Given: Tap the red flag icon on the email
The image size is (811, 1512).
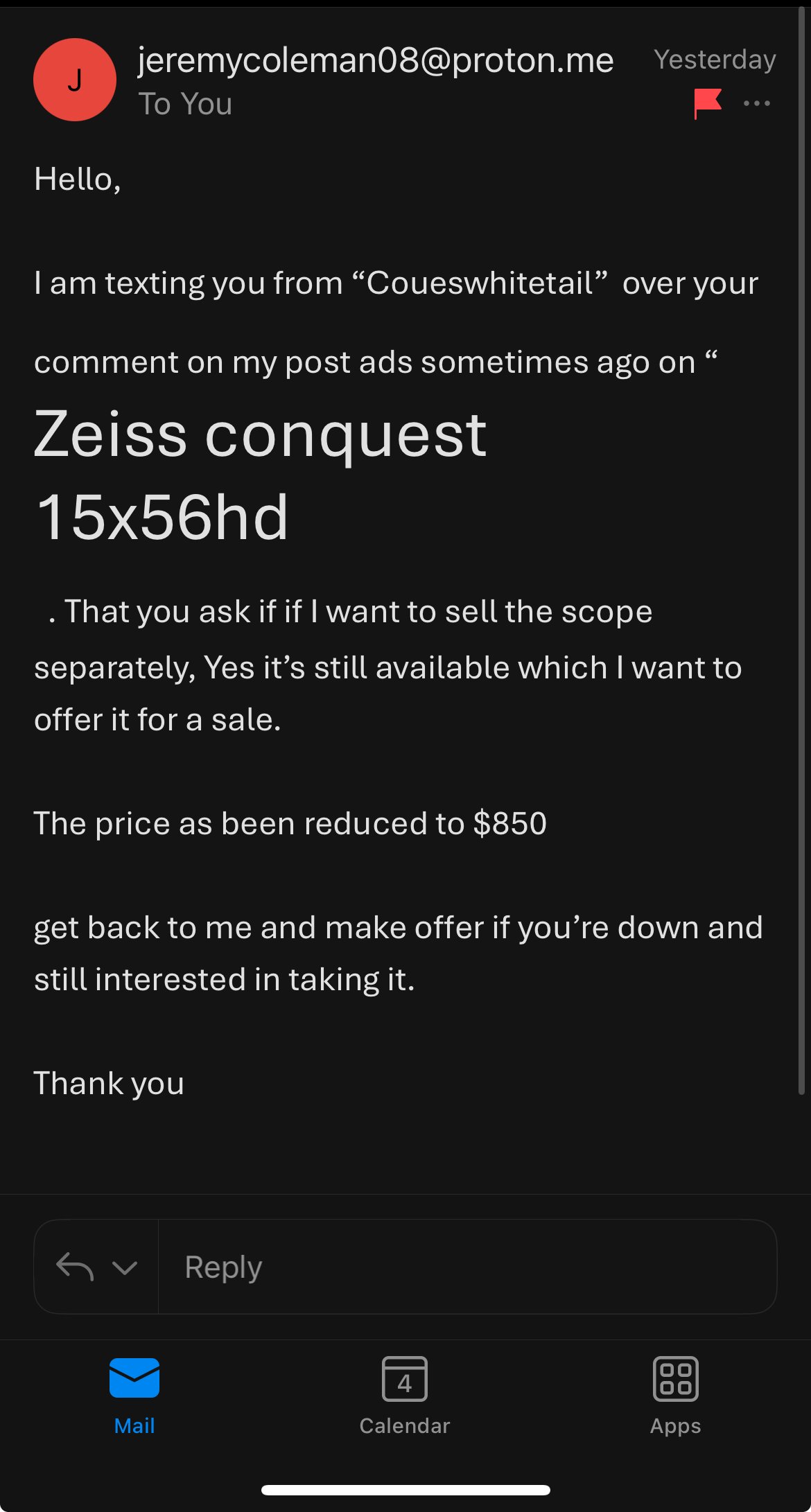Looking at the screenshot, I should [708, 104].
